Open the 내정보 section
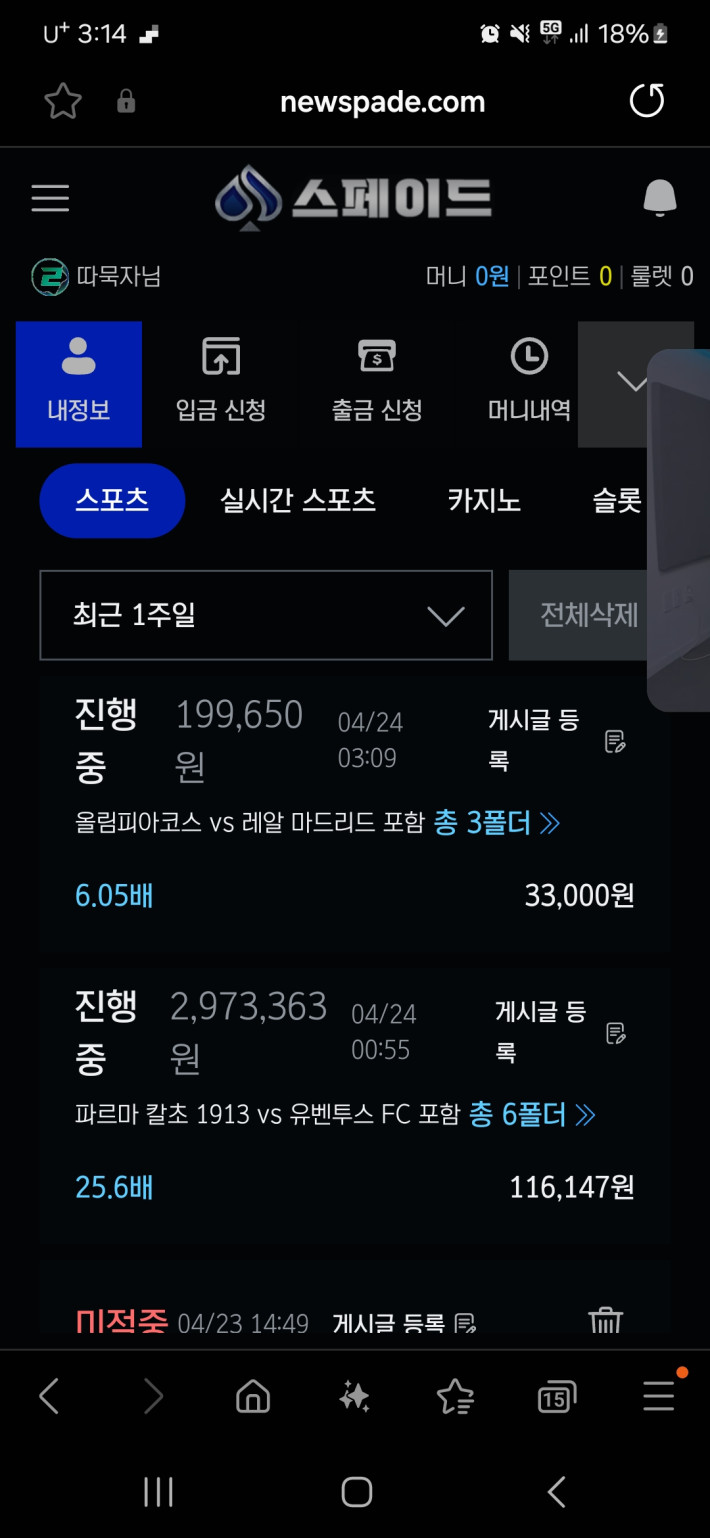The height and width of the screenshot is (1538, 710). [79, 384]
